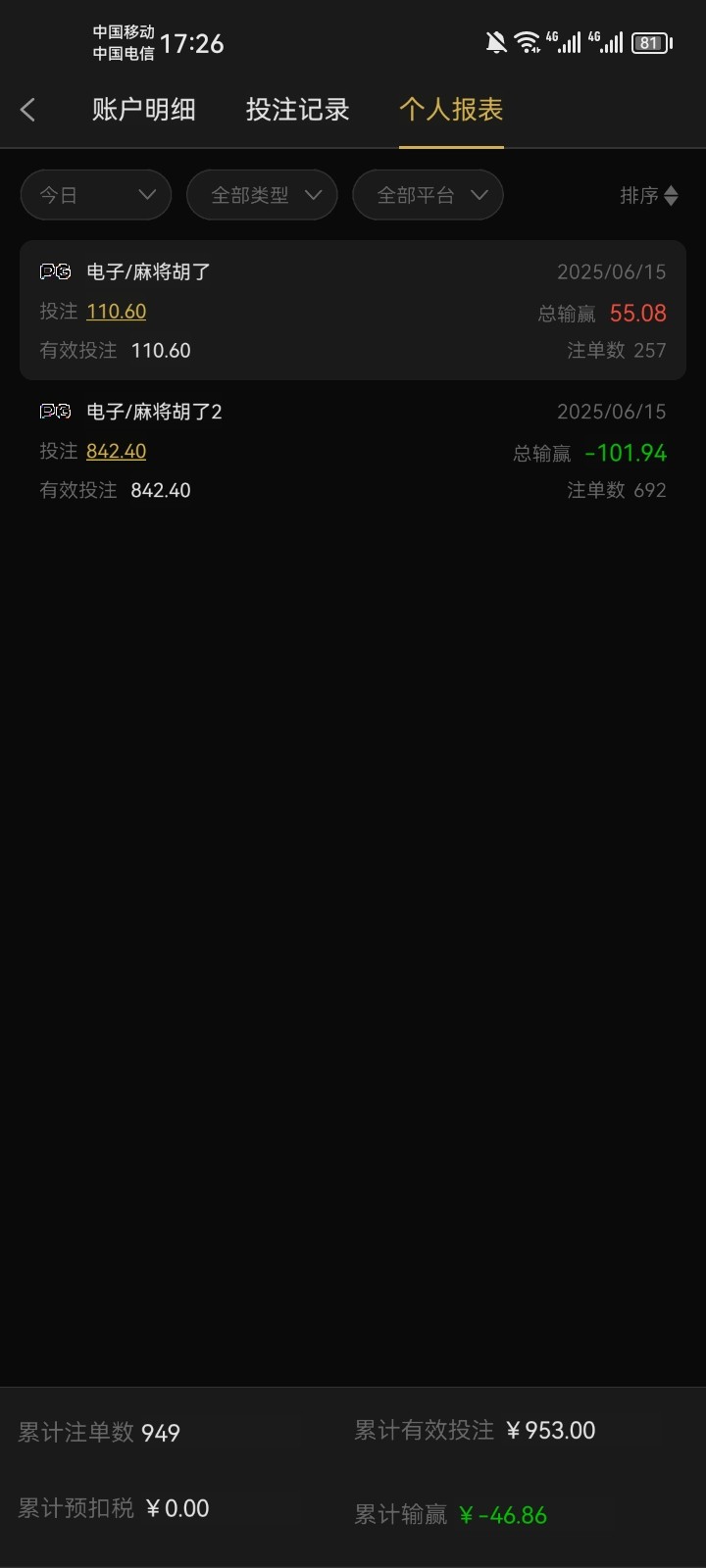Select the 个人报表 tab
The height and width of the screenshot is (1568, 706).
[451, 110]
